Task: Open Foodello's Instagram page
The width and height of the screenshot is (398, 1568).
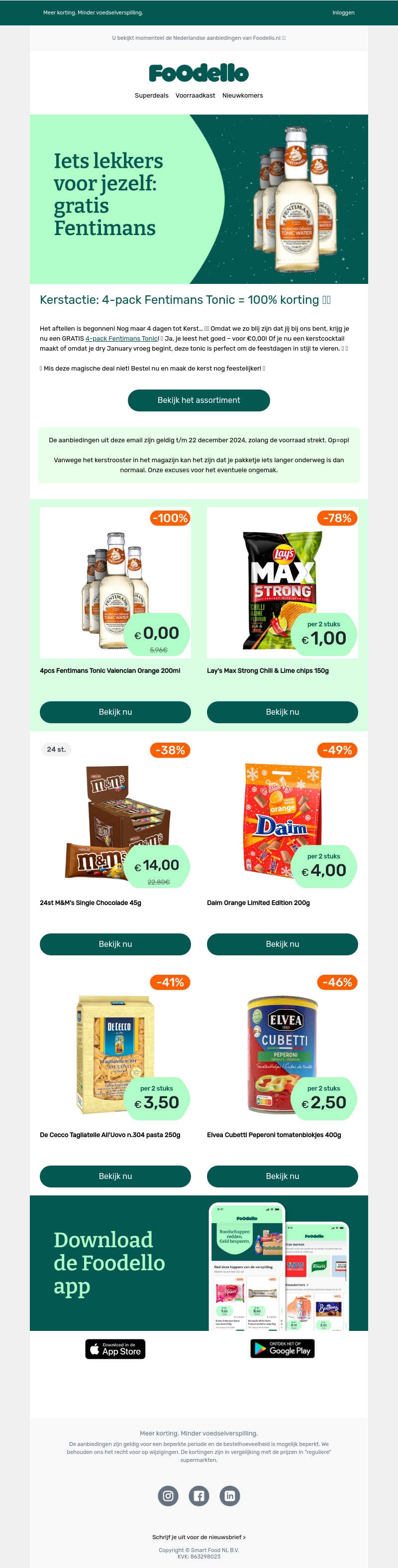Action: pyautogui.click(x=168, y=1496)
